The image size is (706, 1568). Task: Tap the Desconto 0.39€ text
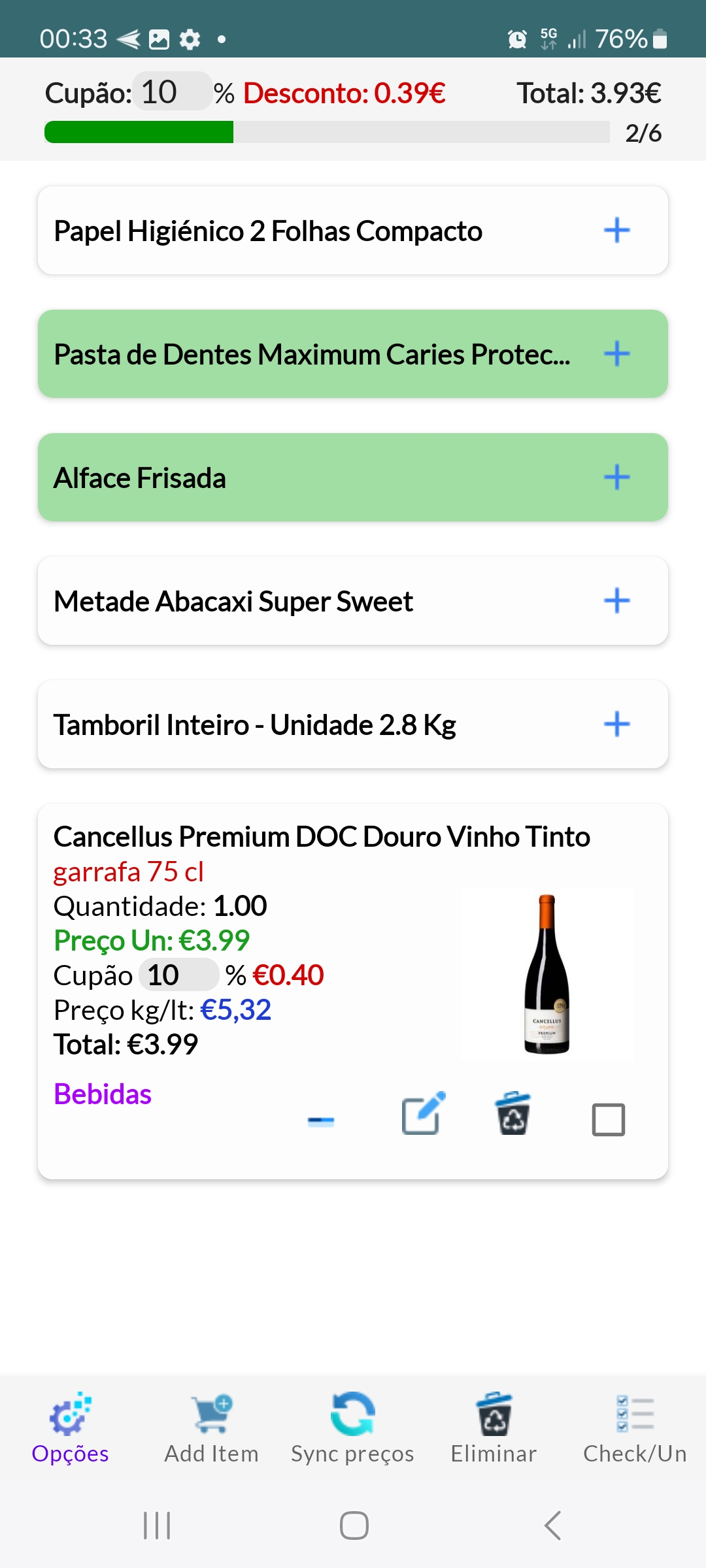click(x=345, y=93)
